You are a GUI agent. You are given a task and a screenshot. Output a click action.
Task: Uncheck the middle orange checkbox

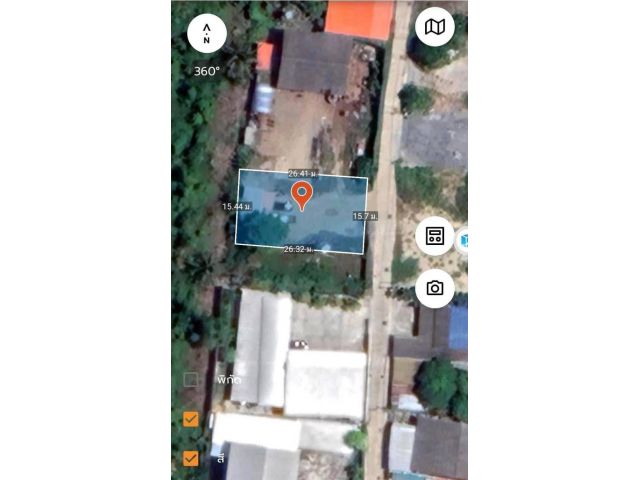191,419
